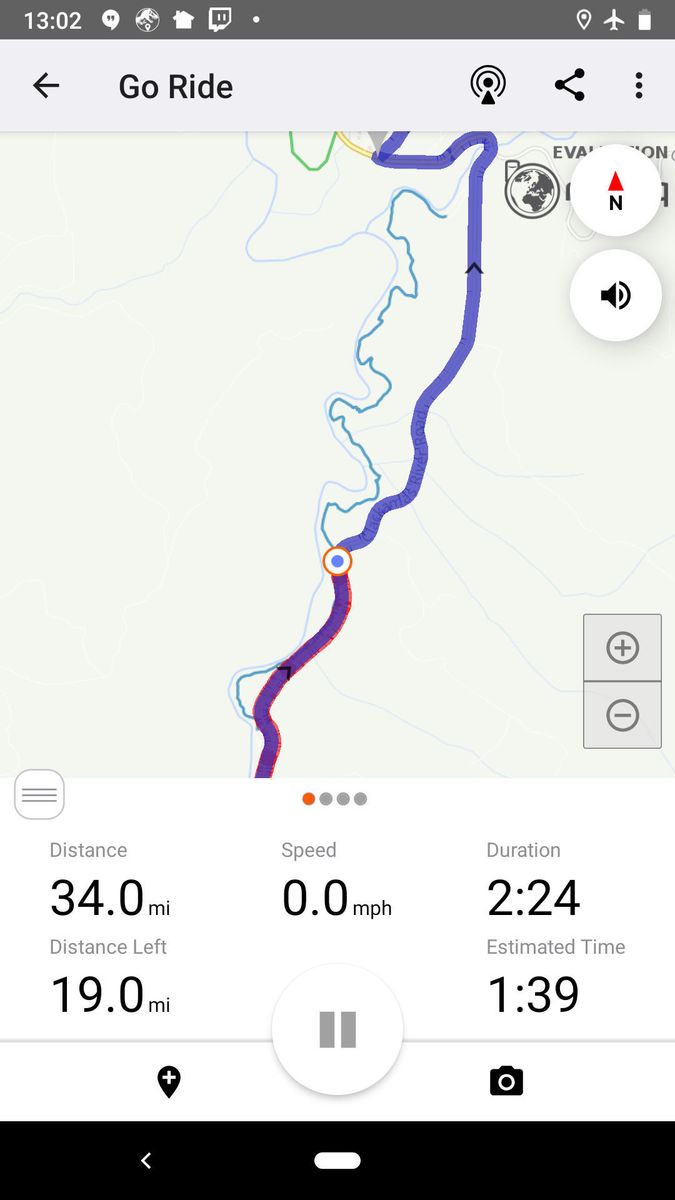The image size is (675, 1200).
Task: Zoom in on the map
Action: point(622,648)
